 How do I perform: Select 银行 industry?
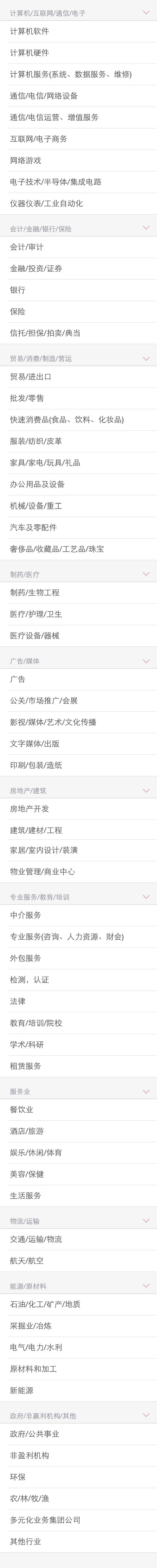coord(18,290)
